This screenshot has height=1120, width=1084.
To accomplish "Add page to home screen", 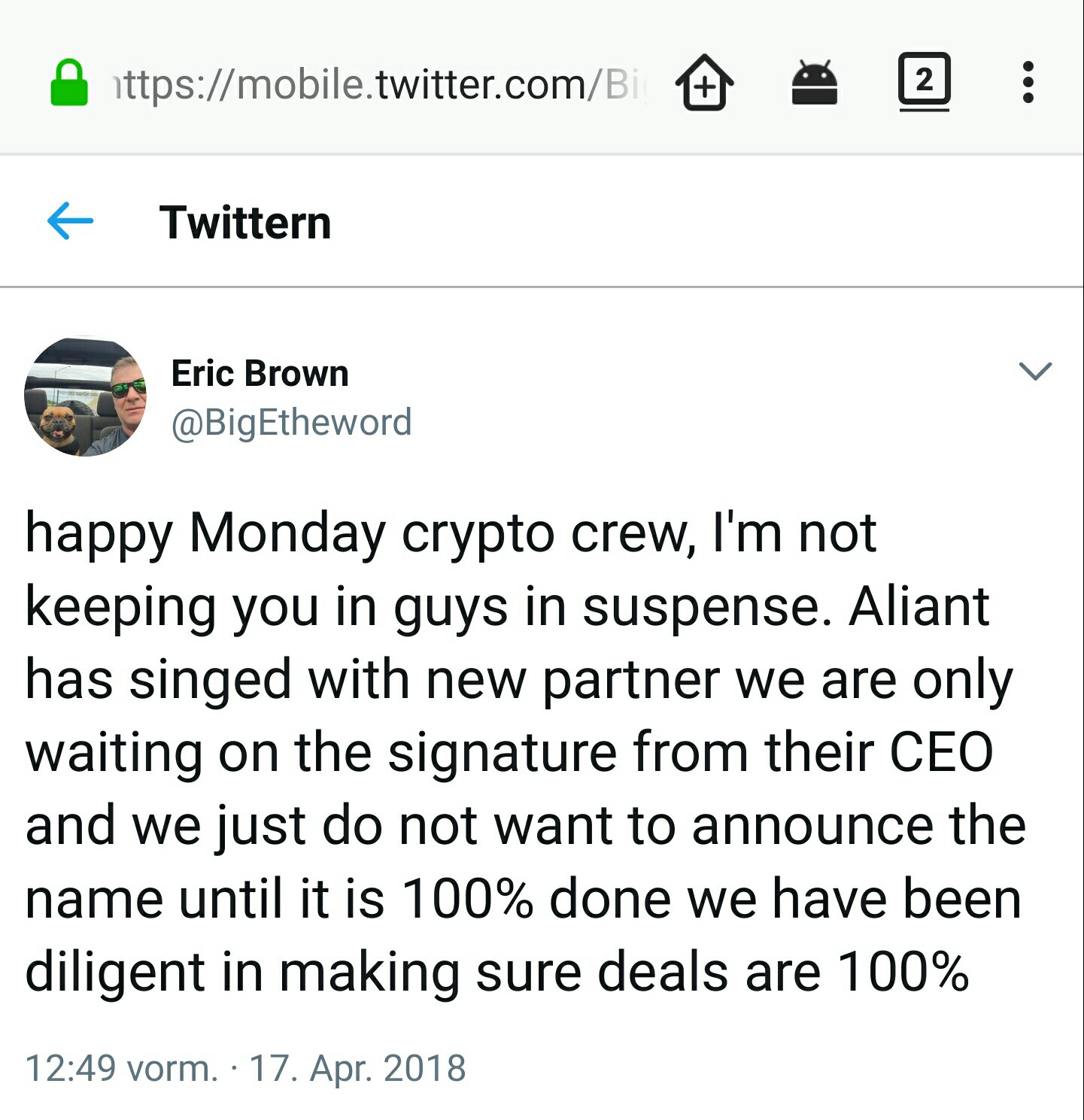I will point(704,82).
